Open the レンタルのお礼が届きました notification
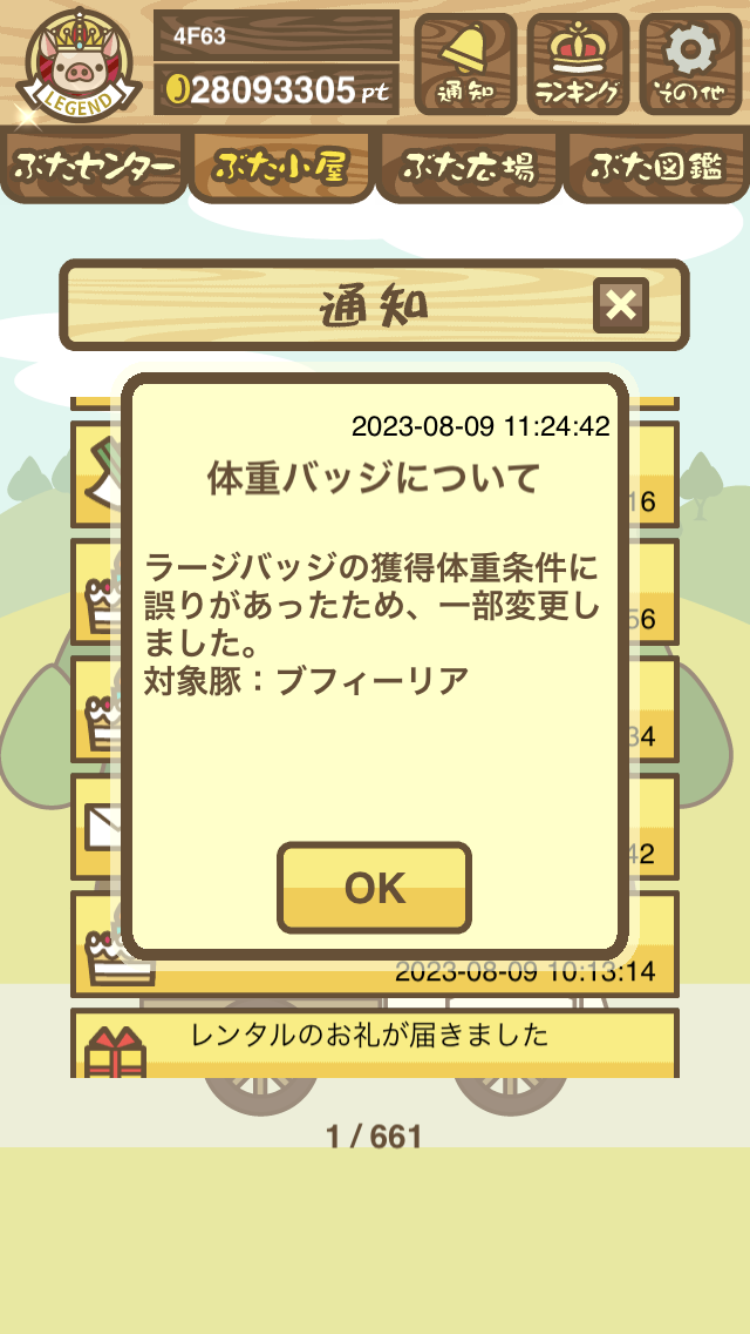Viewport: 750px width, 1334px height. (374, 1043)
